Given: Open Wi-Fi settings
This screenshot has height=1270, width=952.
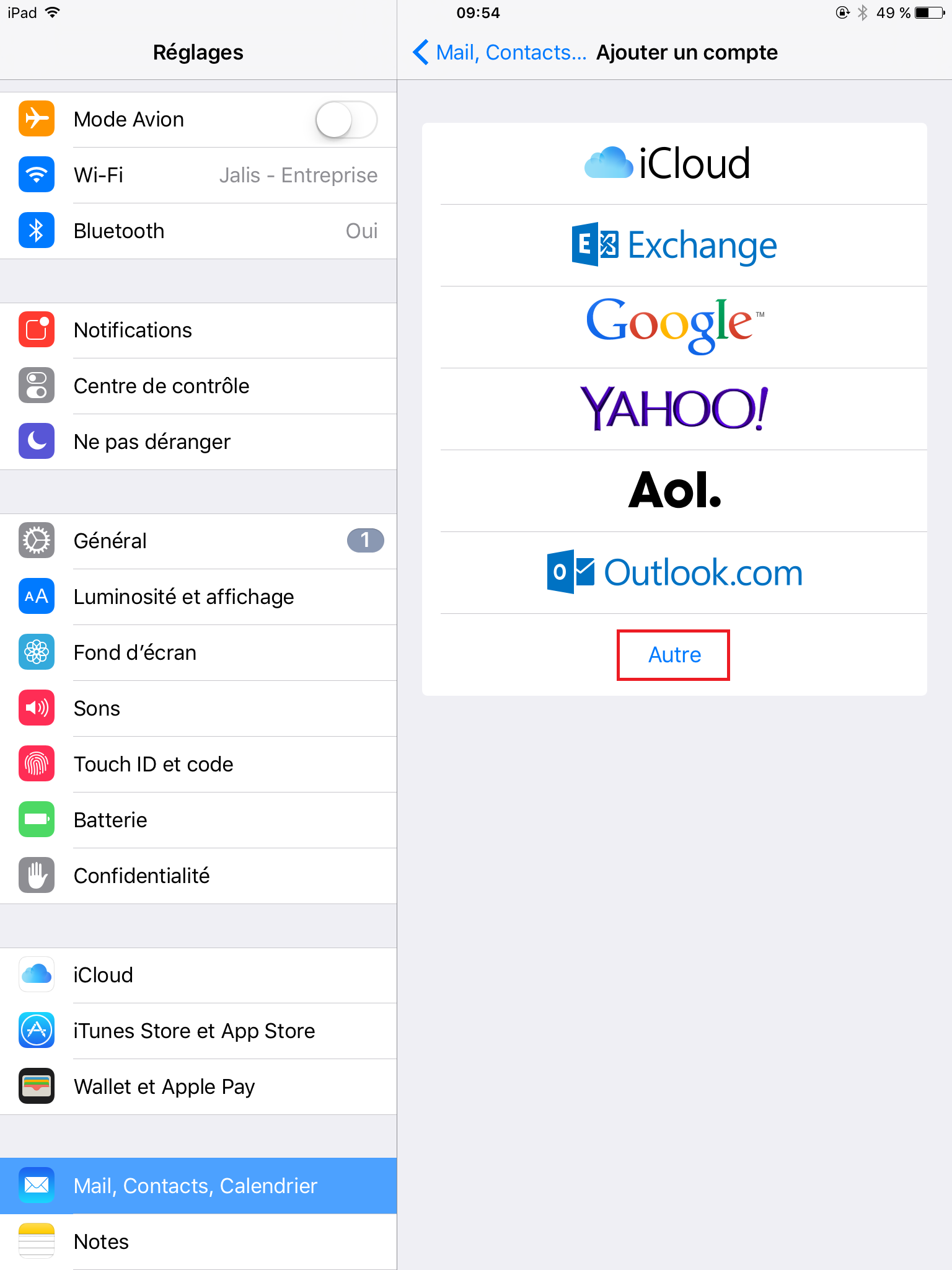Looking at the screenshot, I should (198, 175).
